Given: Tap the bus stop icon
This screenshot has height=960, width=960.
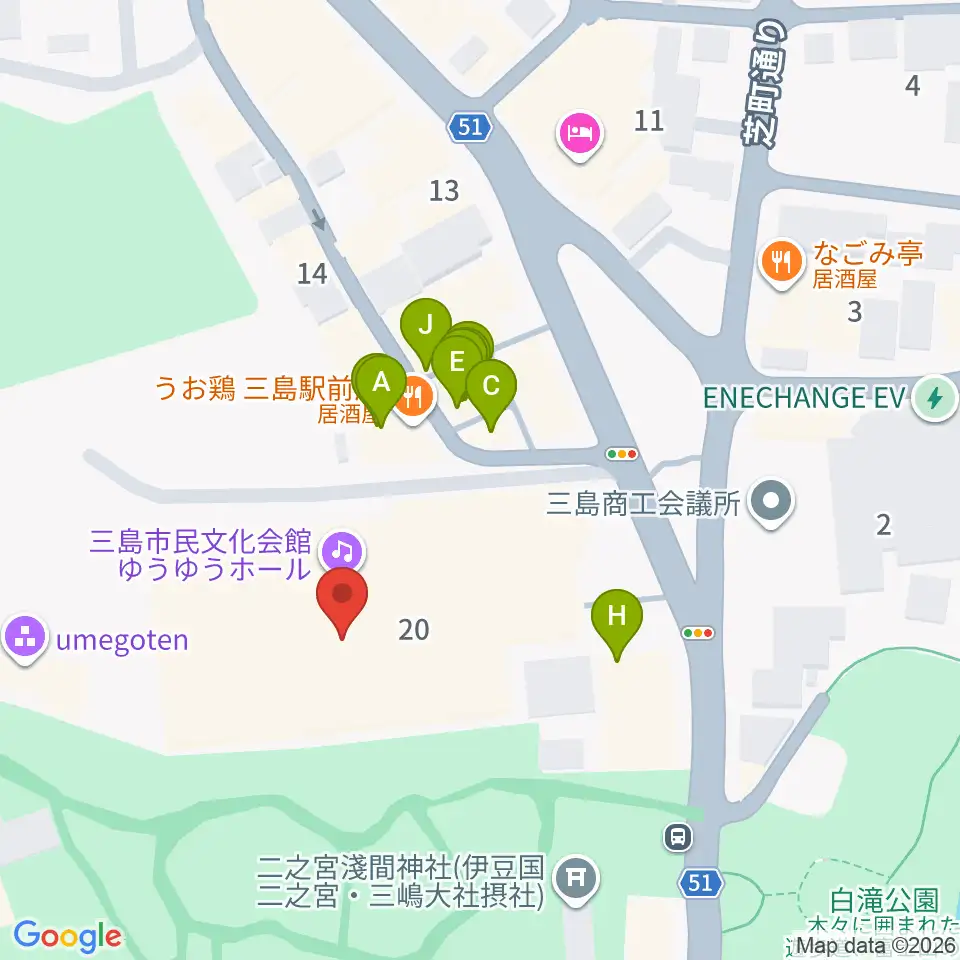Looking at the screenshot, I should tap(678, 837).
